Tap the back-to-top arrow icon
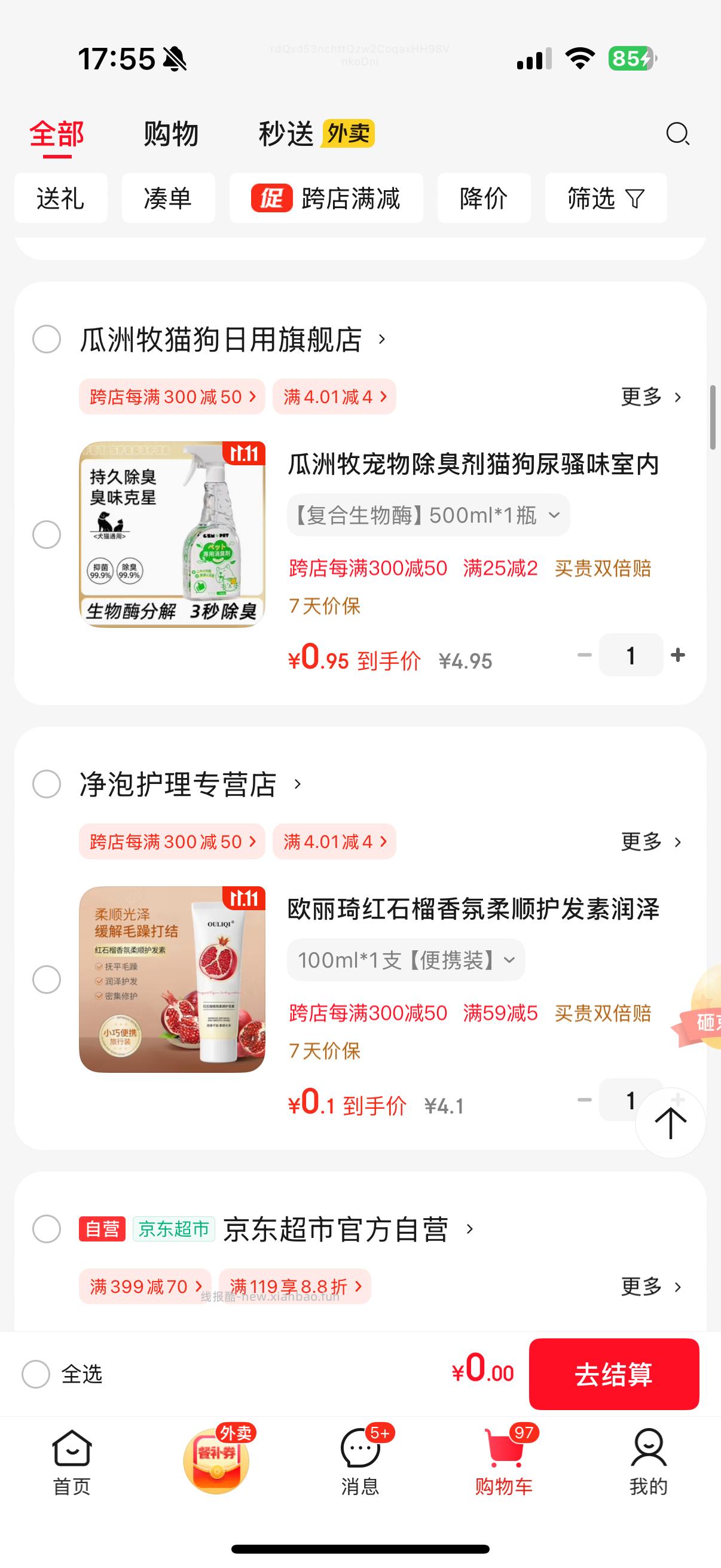This screenshot has height=1568, width=721. (x=672, y=1123)
